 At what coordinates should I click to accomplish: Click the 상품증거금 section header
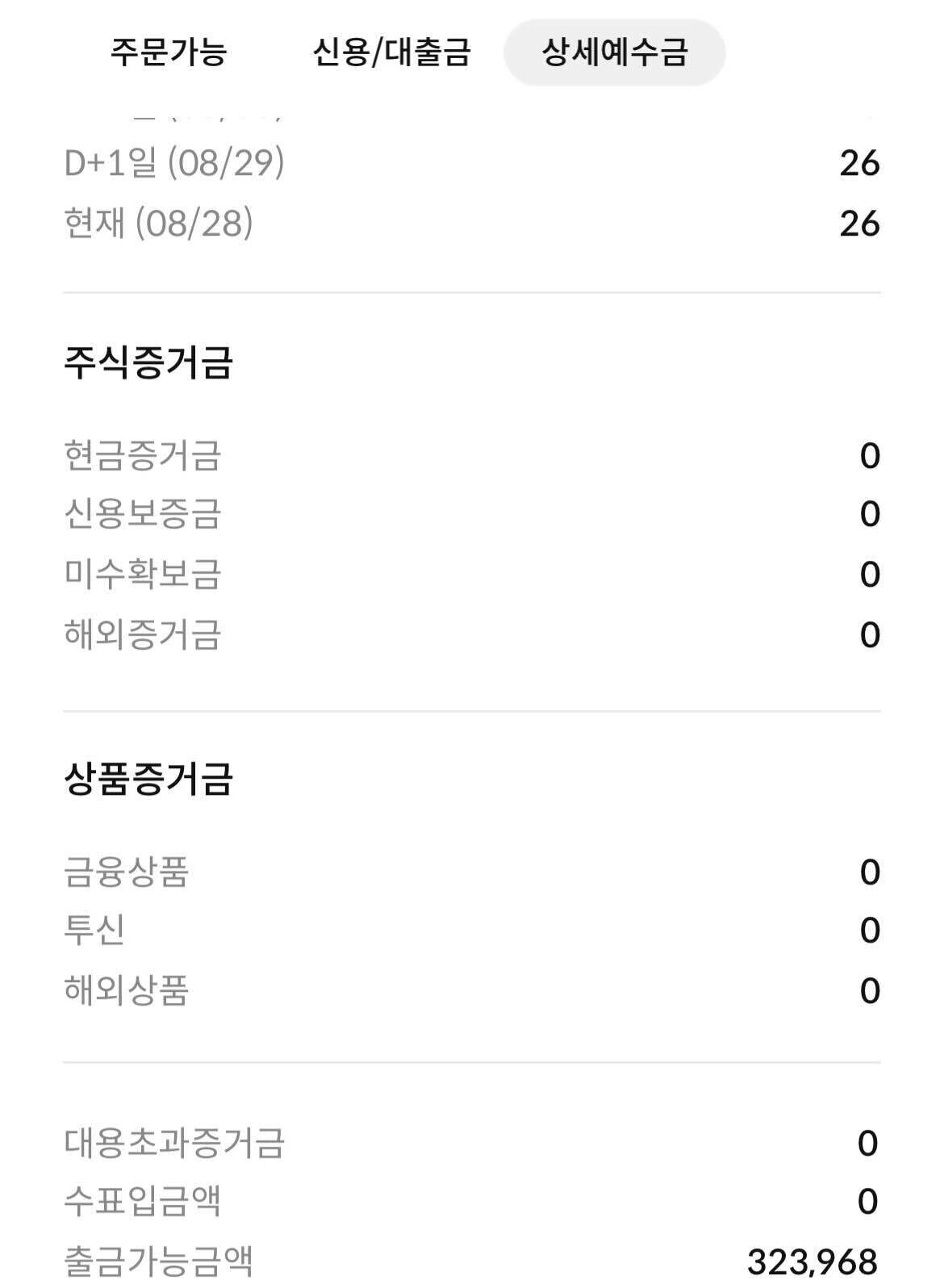coord(149,777)
